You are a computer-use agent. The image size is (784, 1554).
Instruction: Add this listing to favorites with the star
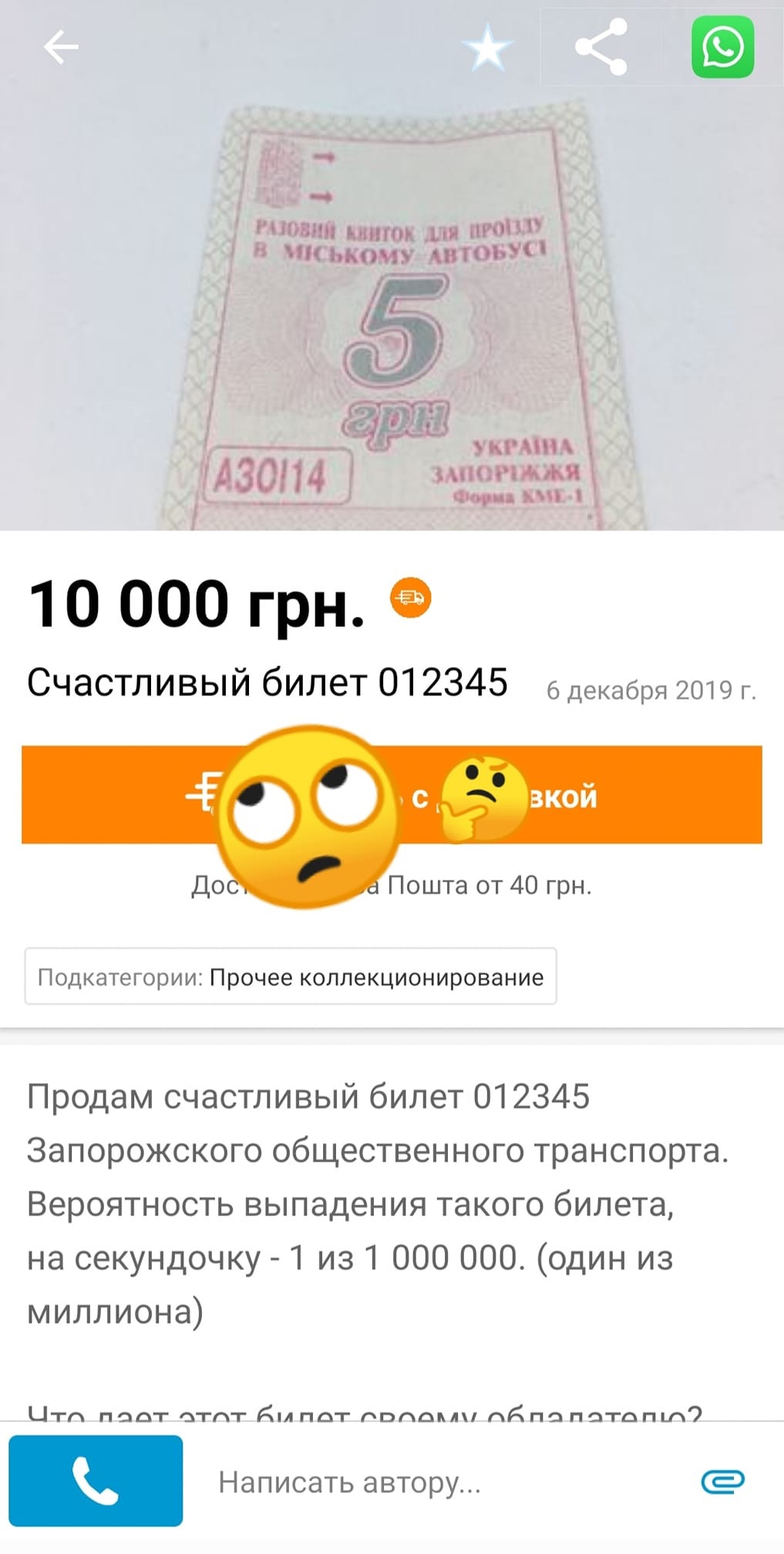[487, 48]
